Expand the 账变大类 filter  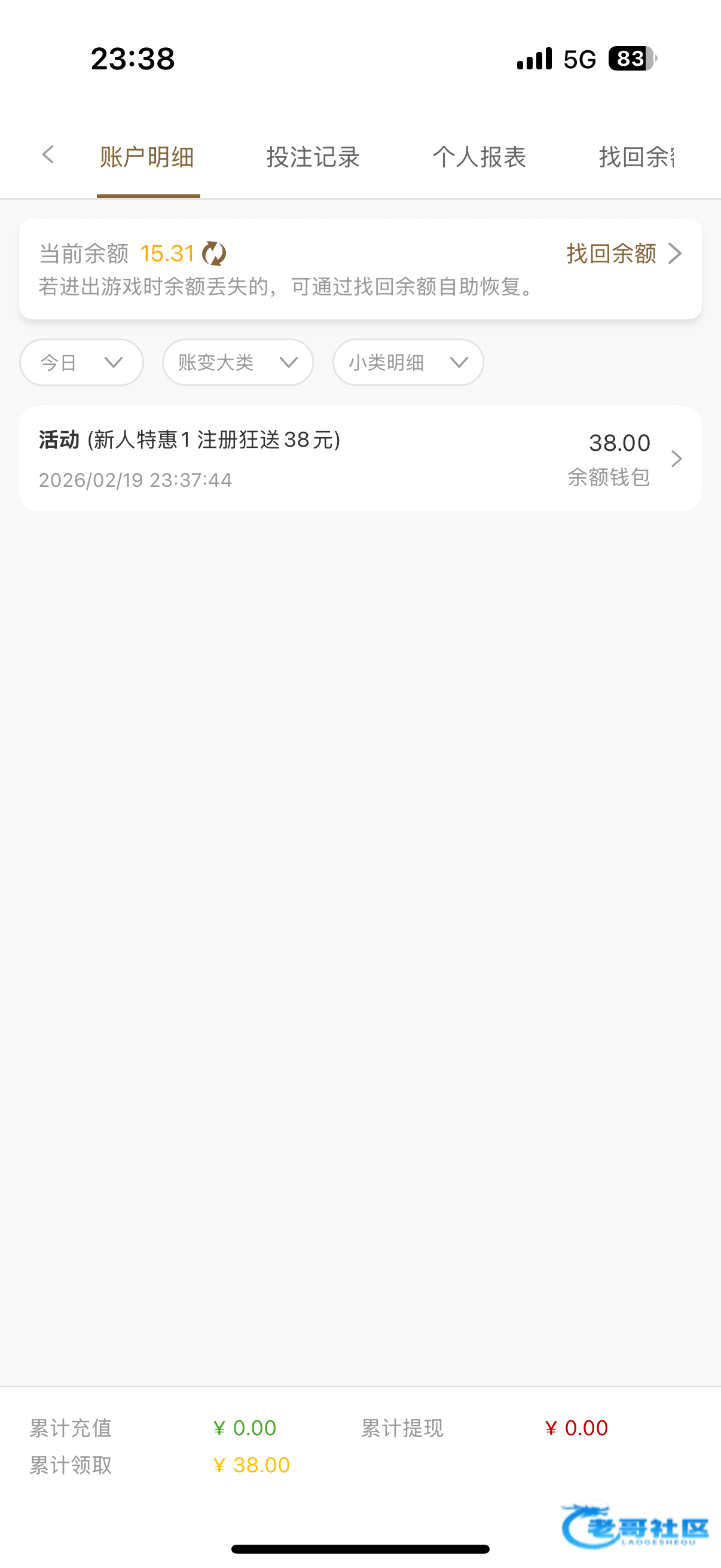tap(238, 363)
